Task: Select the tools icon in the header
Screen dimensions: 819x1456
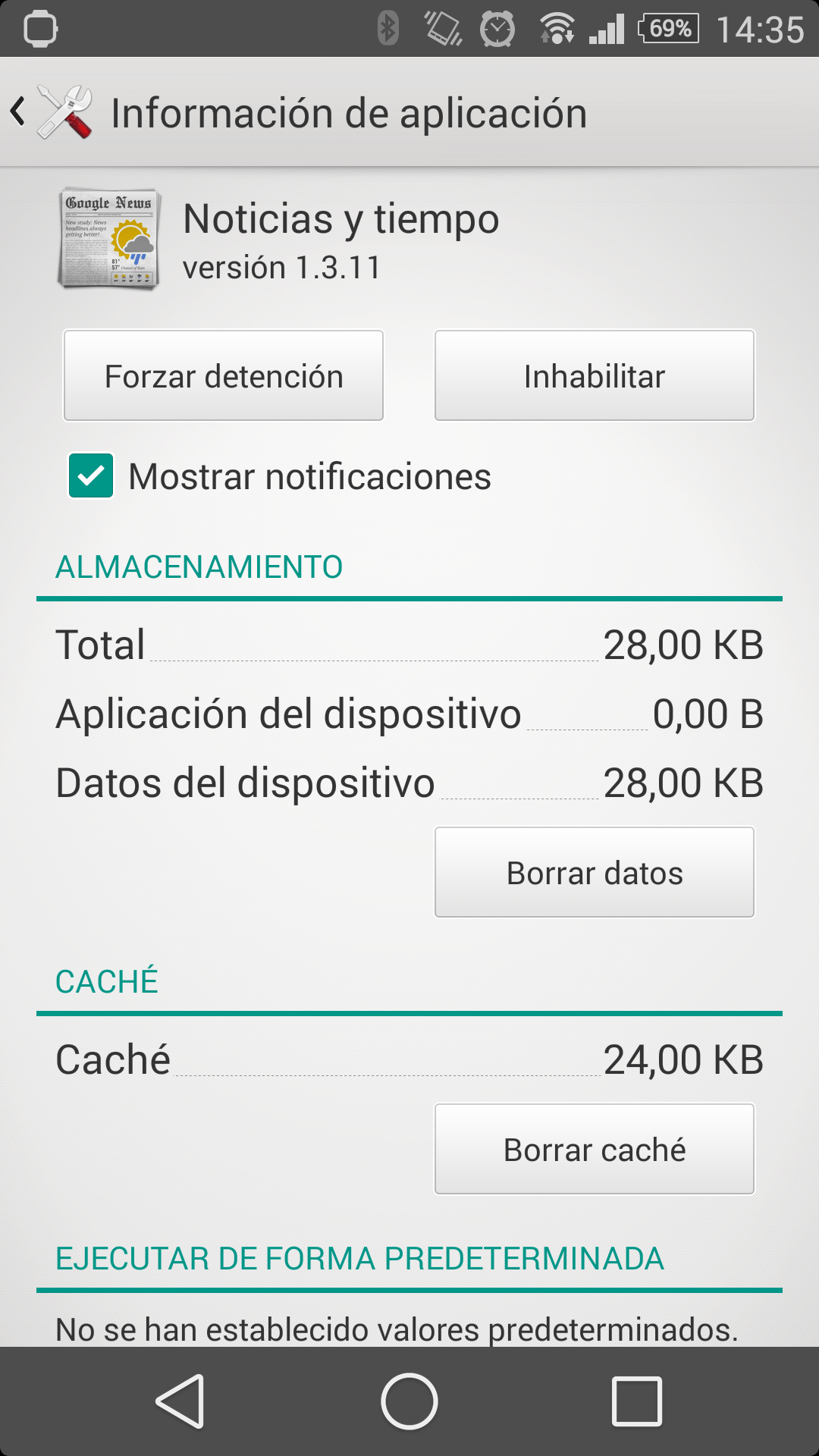Action: (64, 111)
